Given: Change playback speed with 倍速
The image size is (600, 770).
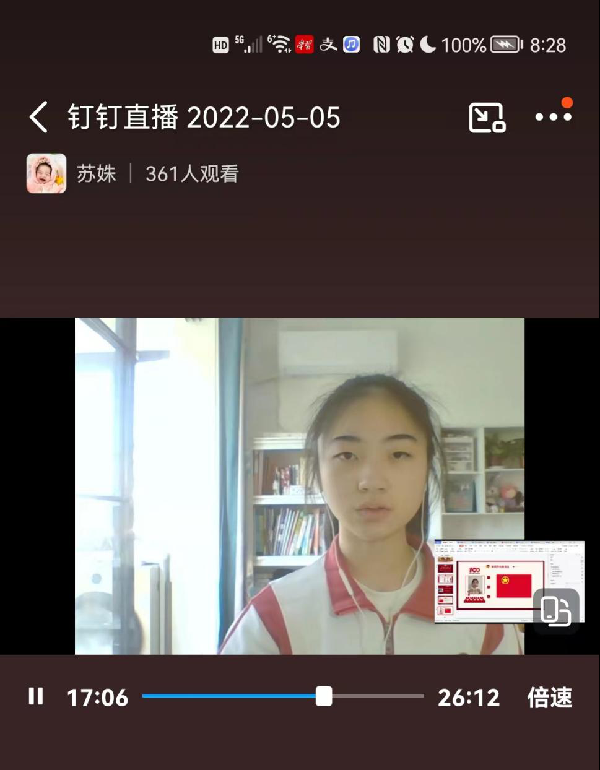Looking at the screenshot, I should [x=549, y=697].
